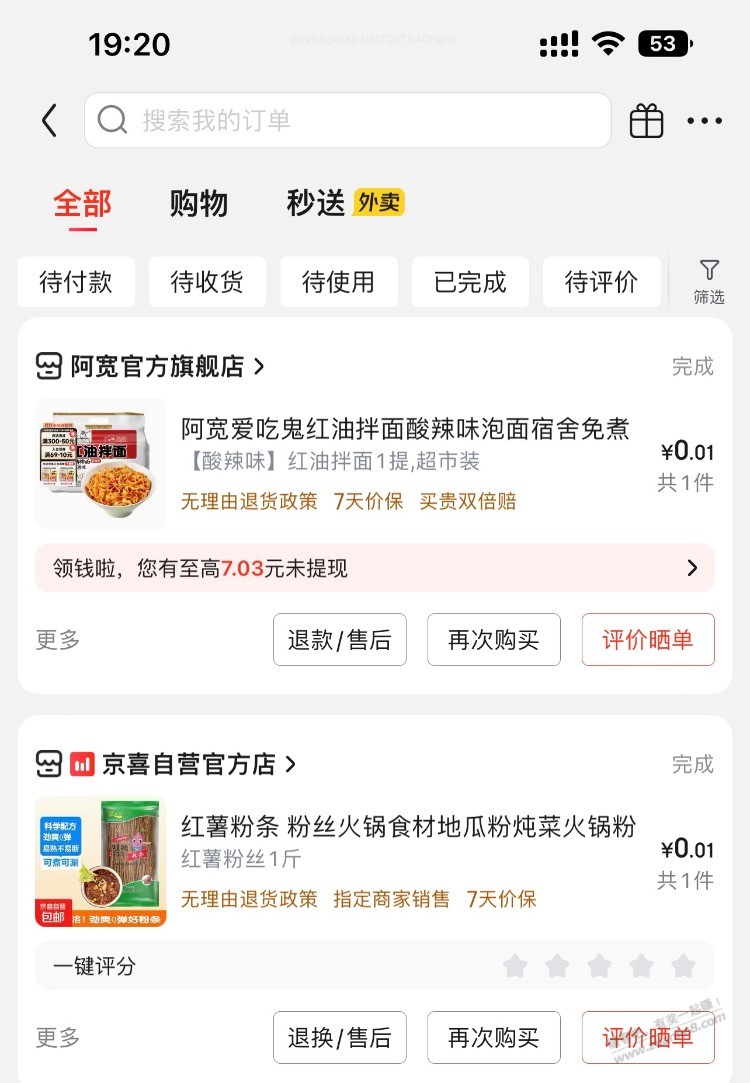
Task: Switch to the 购物 tab
Action: click(x=199, y=203)
